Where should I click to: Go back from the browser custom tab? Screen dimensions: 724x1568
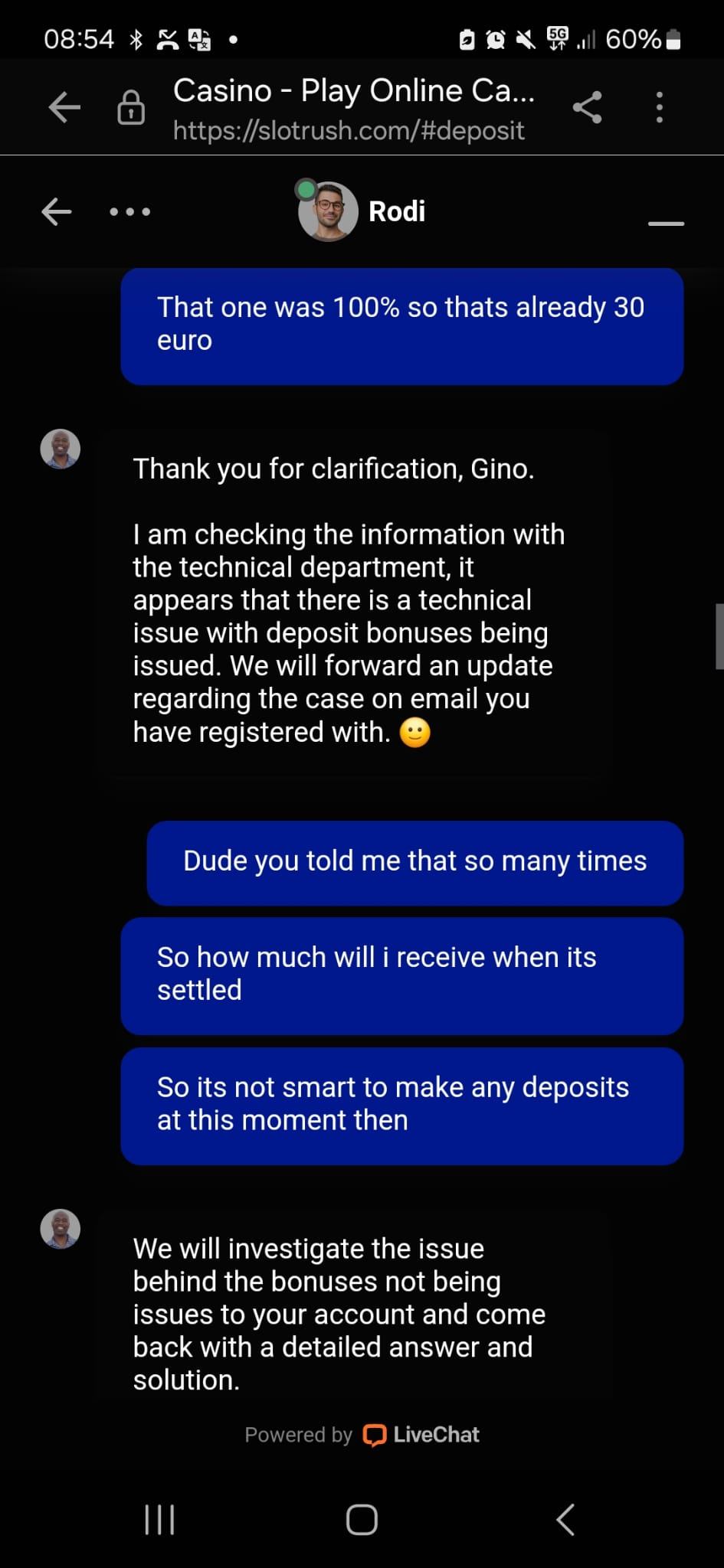click(x=64, y=107)
